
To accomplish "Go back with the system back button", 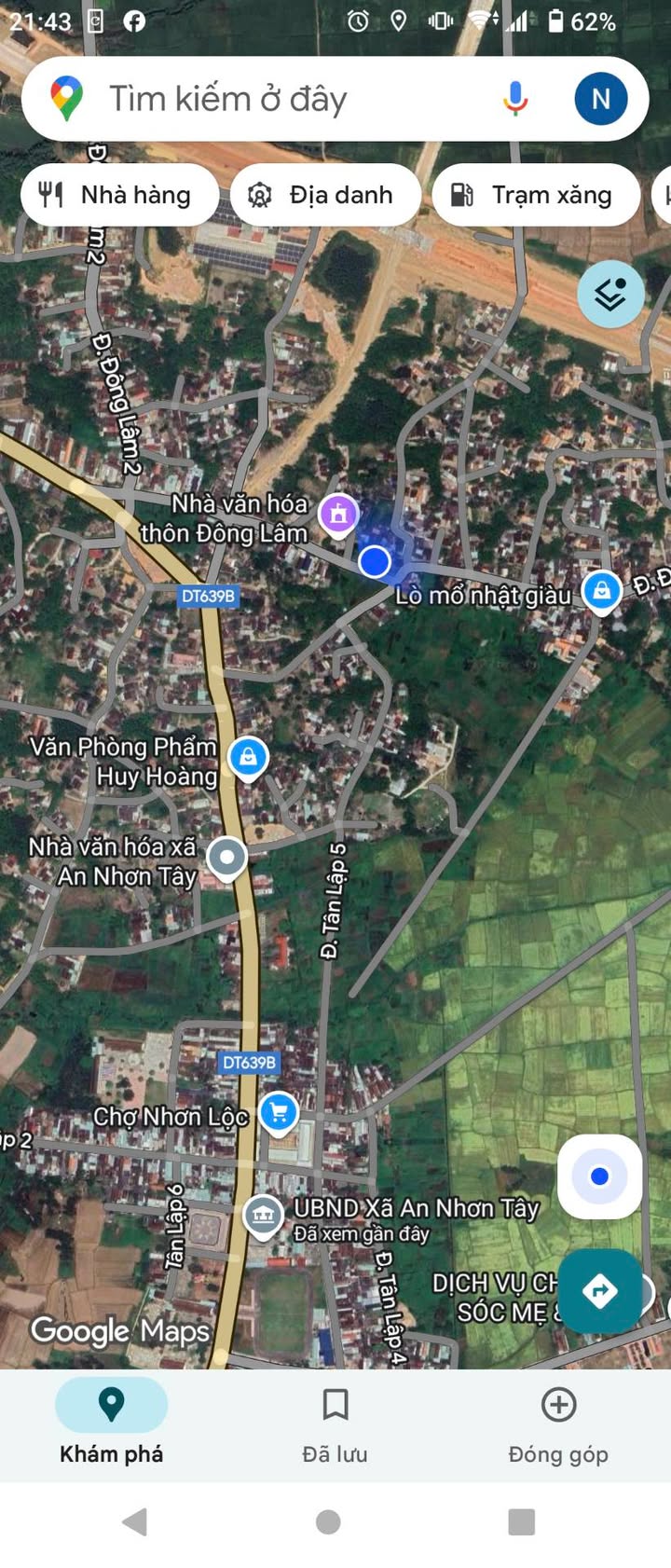I will click(x=136, y=1522).
